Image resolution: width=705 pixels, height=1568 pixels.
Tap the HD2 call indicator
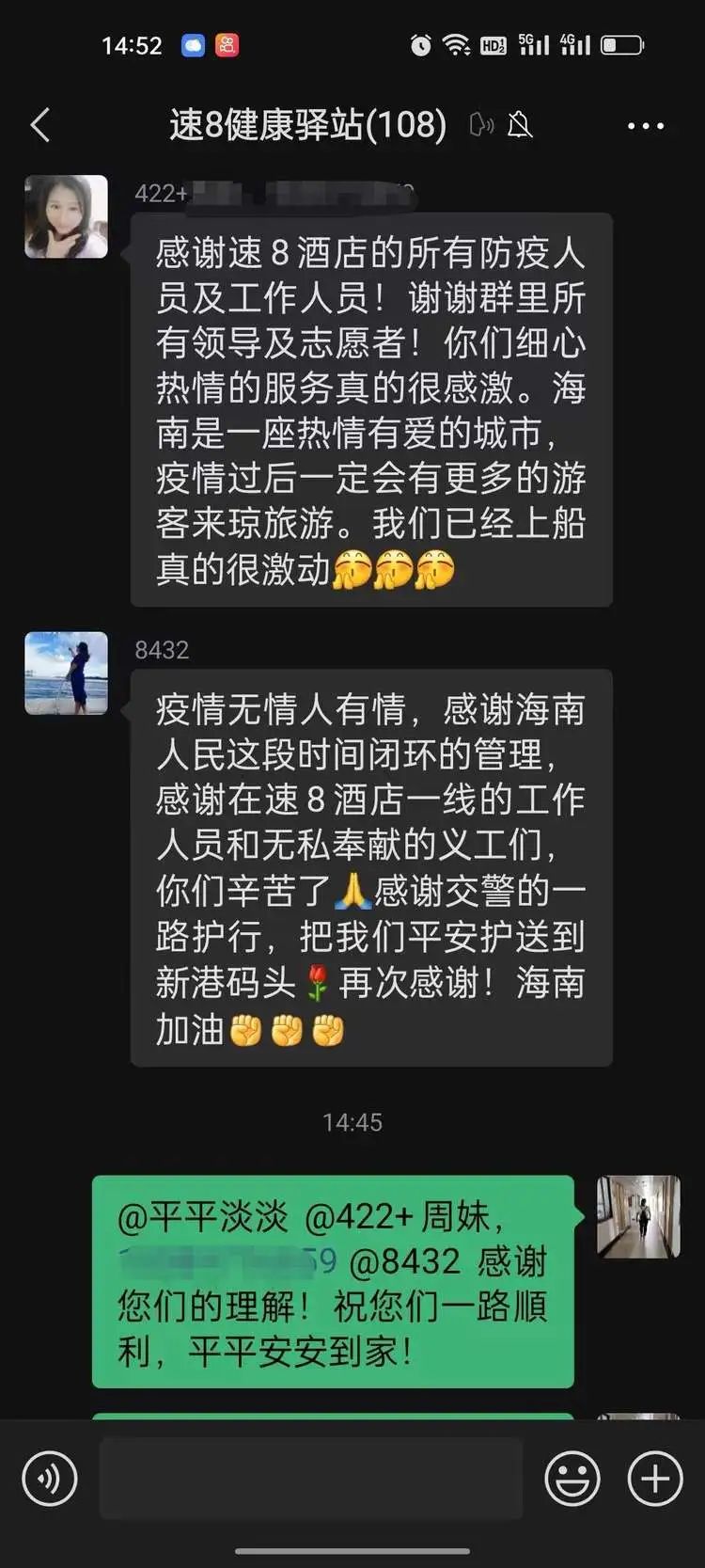493,43
